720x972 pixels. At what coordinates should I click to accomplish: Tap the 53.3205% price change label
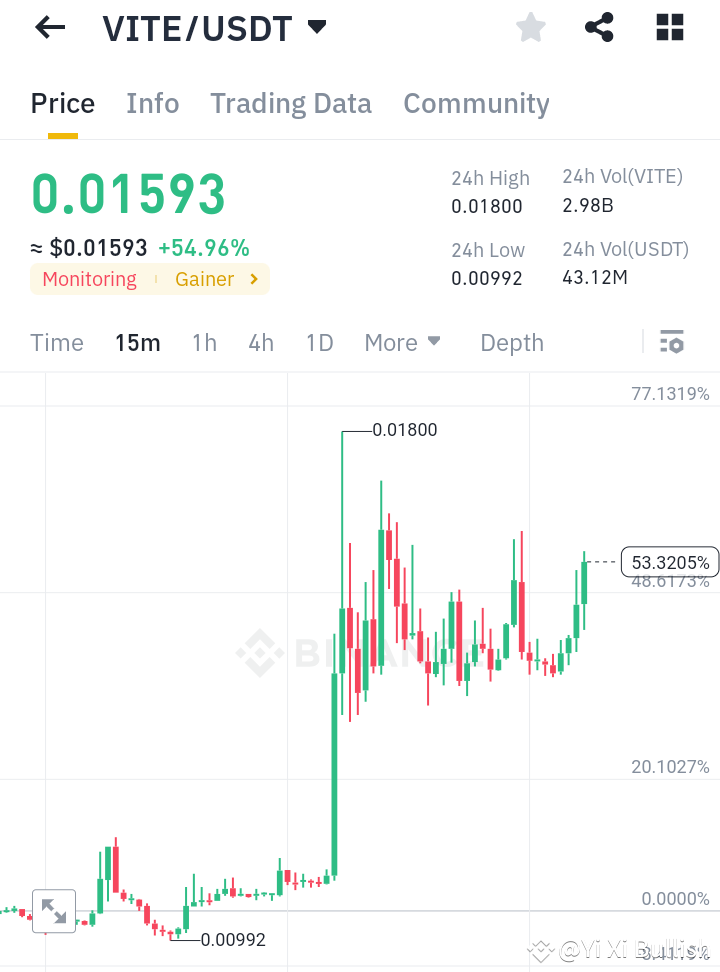669,562
